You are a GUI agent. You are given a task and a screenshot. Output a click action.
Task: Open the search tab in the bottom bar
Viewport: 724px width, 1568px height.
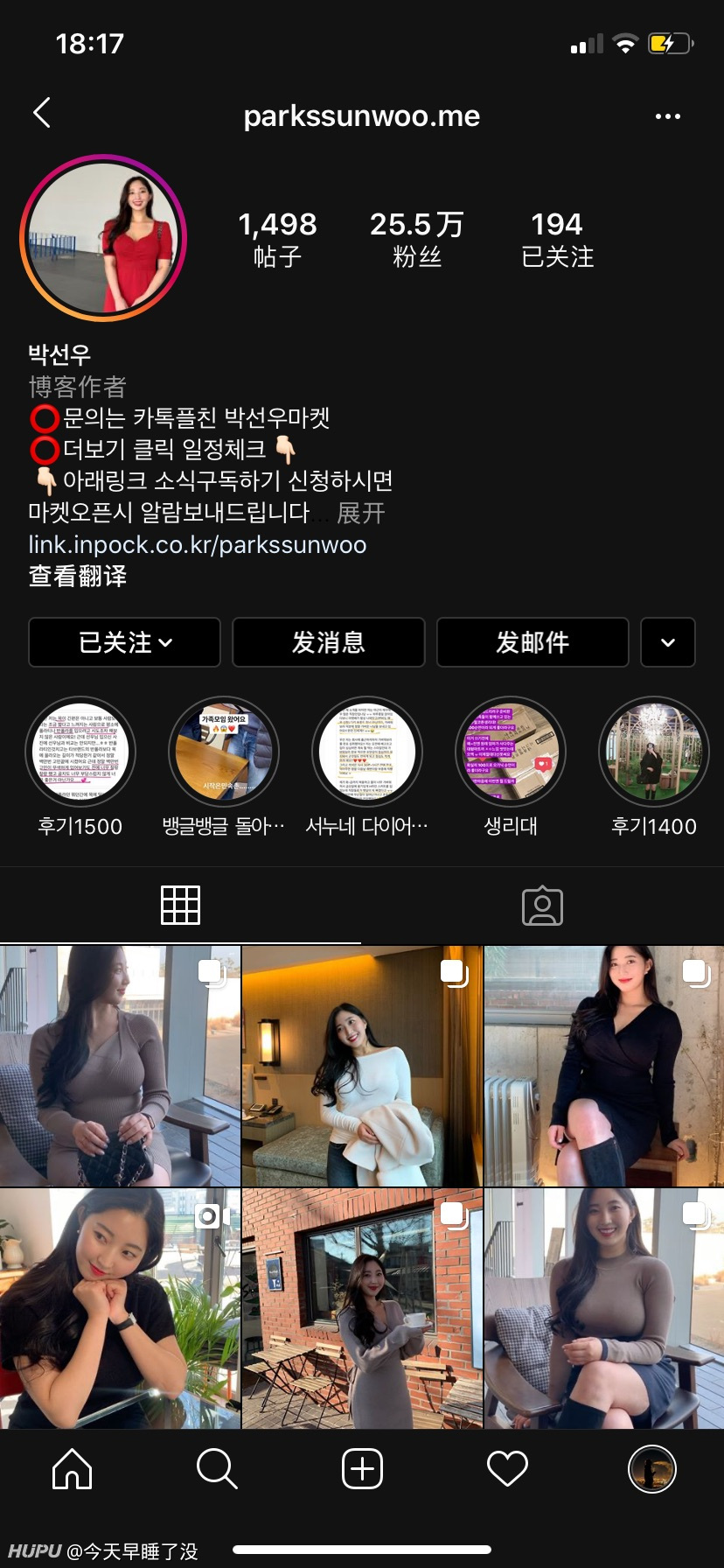pyautogui.click(x=217, y=1468)
